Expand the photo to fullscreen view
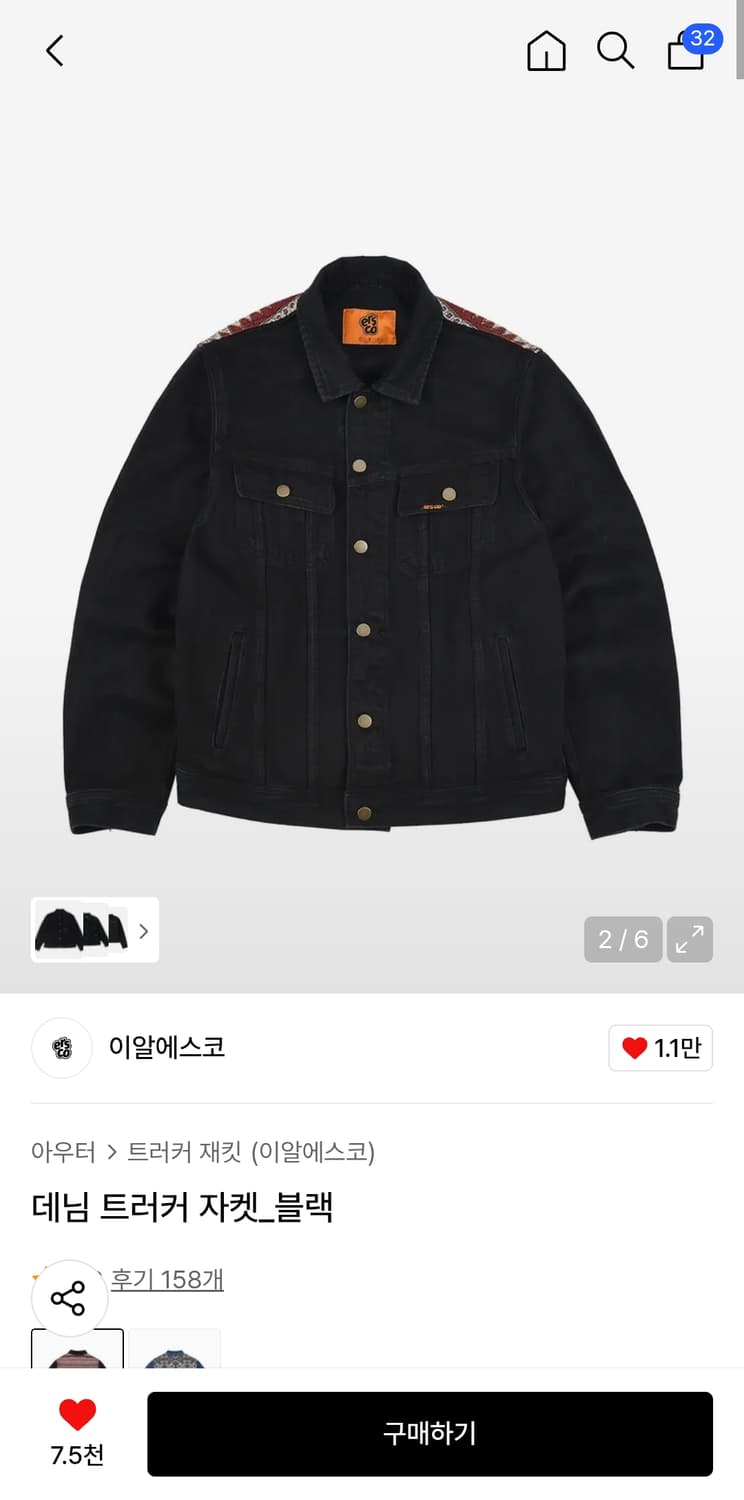 point(690,939)
